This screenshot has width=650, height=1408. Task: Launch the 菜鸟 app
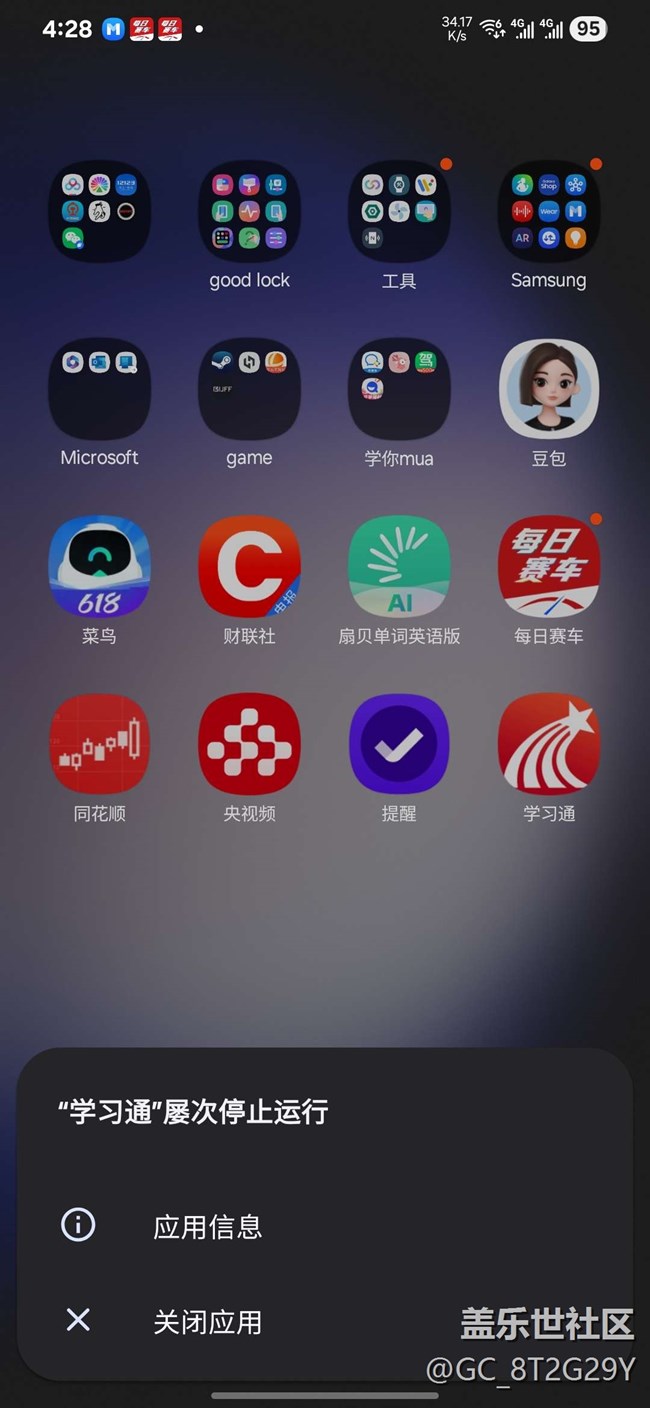[99, 567]
